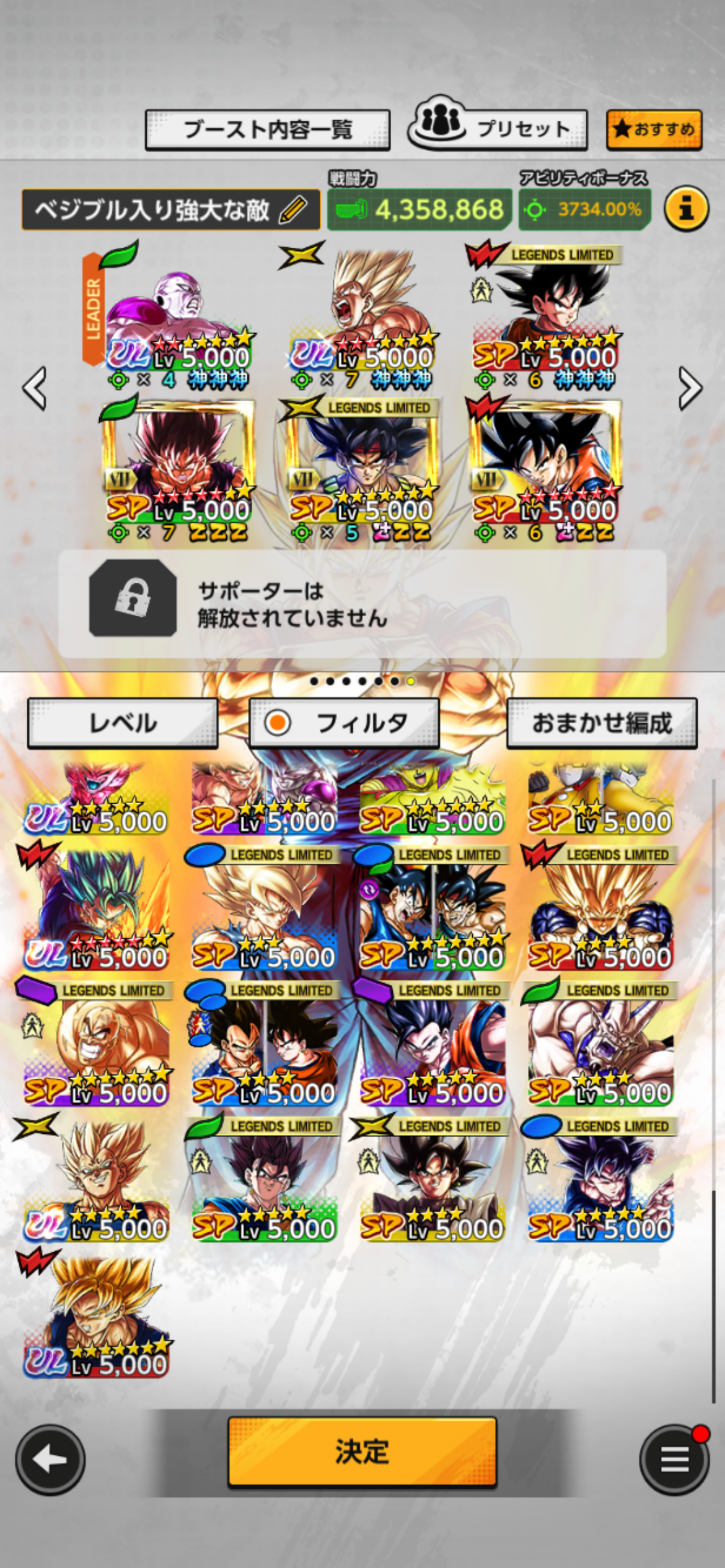Open the ブースト内容一覧 list
725x1568 pixels.
[x=267, y=130]
